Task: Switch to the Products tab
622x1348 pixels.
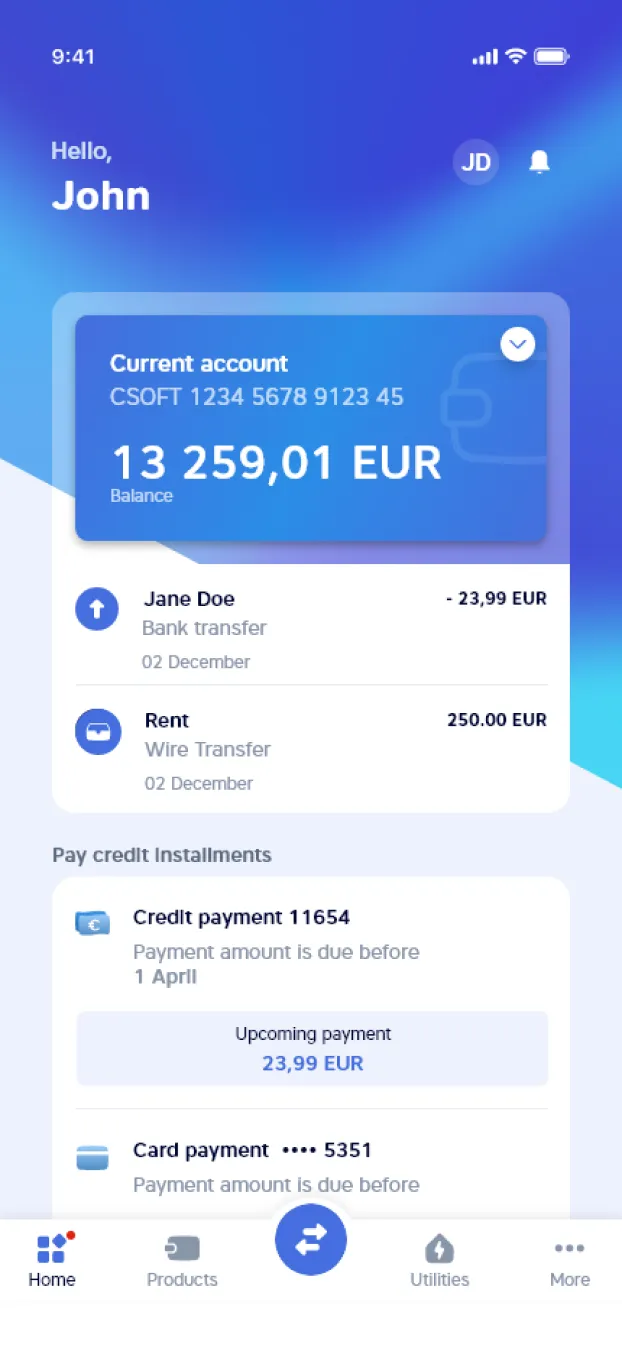Action: (182, 1260)
